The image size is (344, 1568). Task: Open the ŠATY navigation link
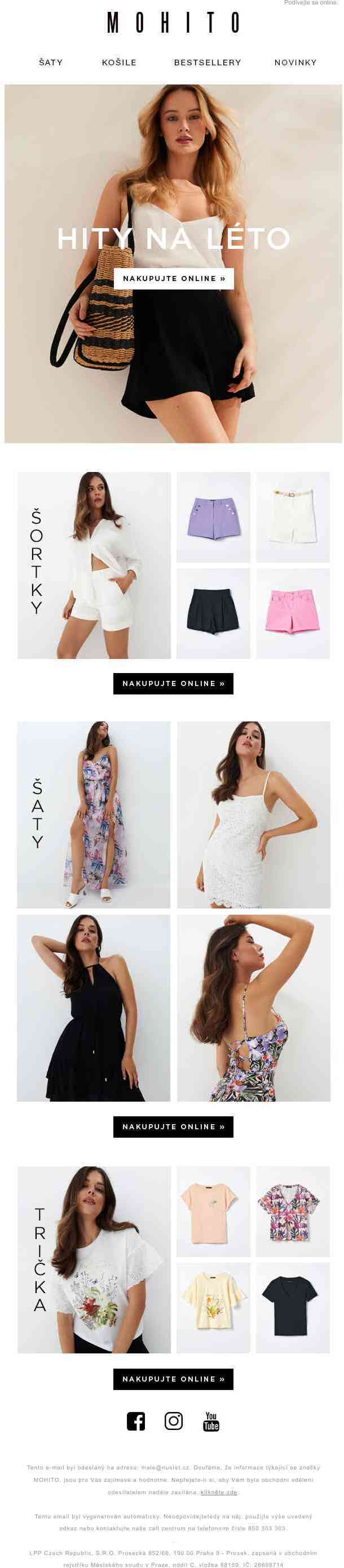coord(51,62)
